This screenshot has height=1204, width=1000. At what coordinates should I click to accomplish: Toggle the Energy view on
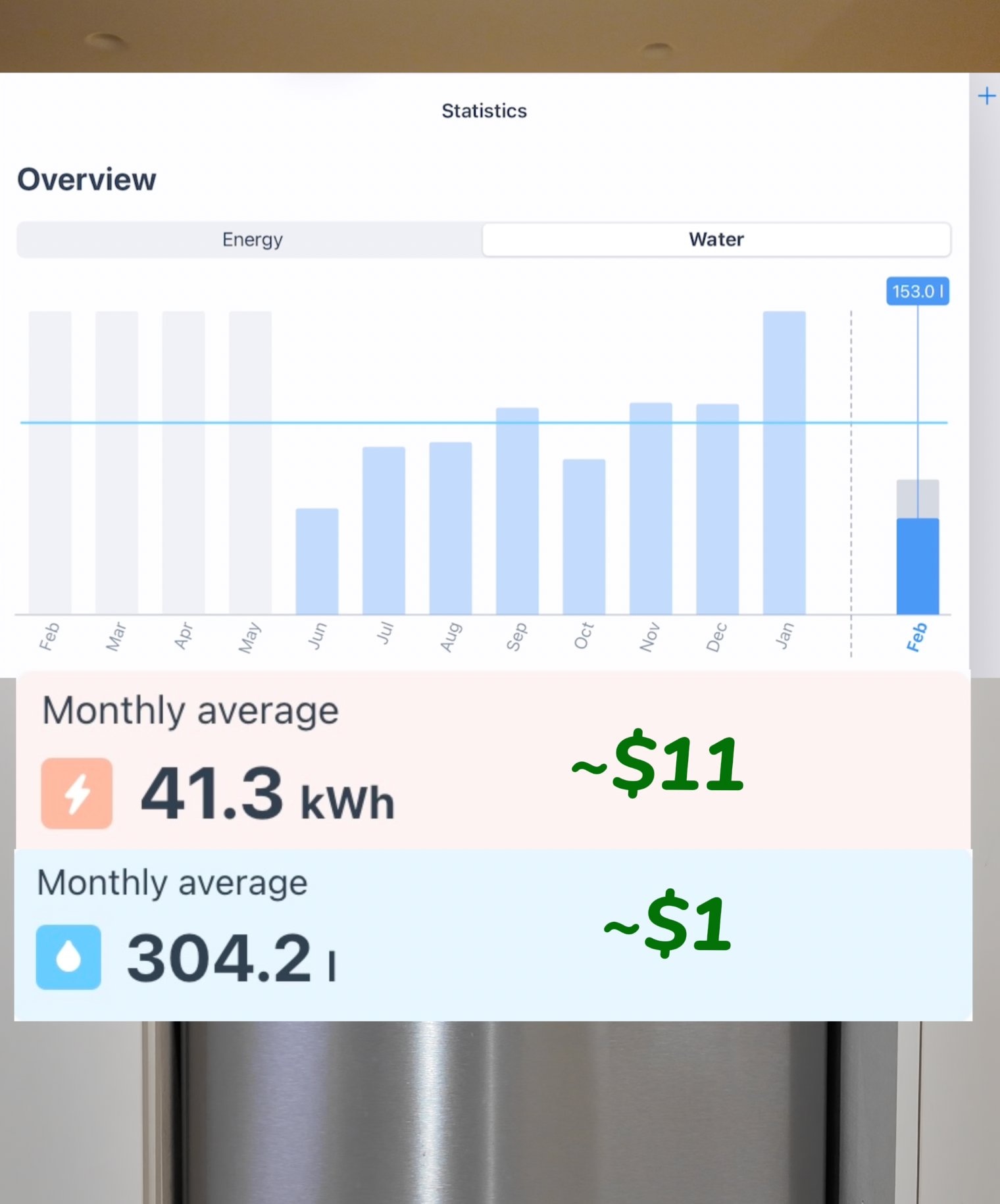(252, 239)
